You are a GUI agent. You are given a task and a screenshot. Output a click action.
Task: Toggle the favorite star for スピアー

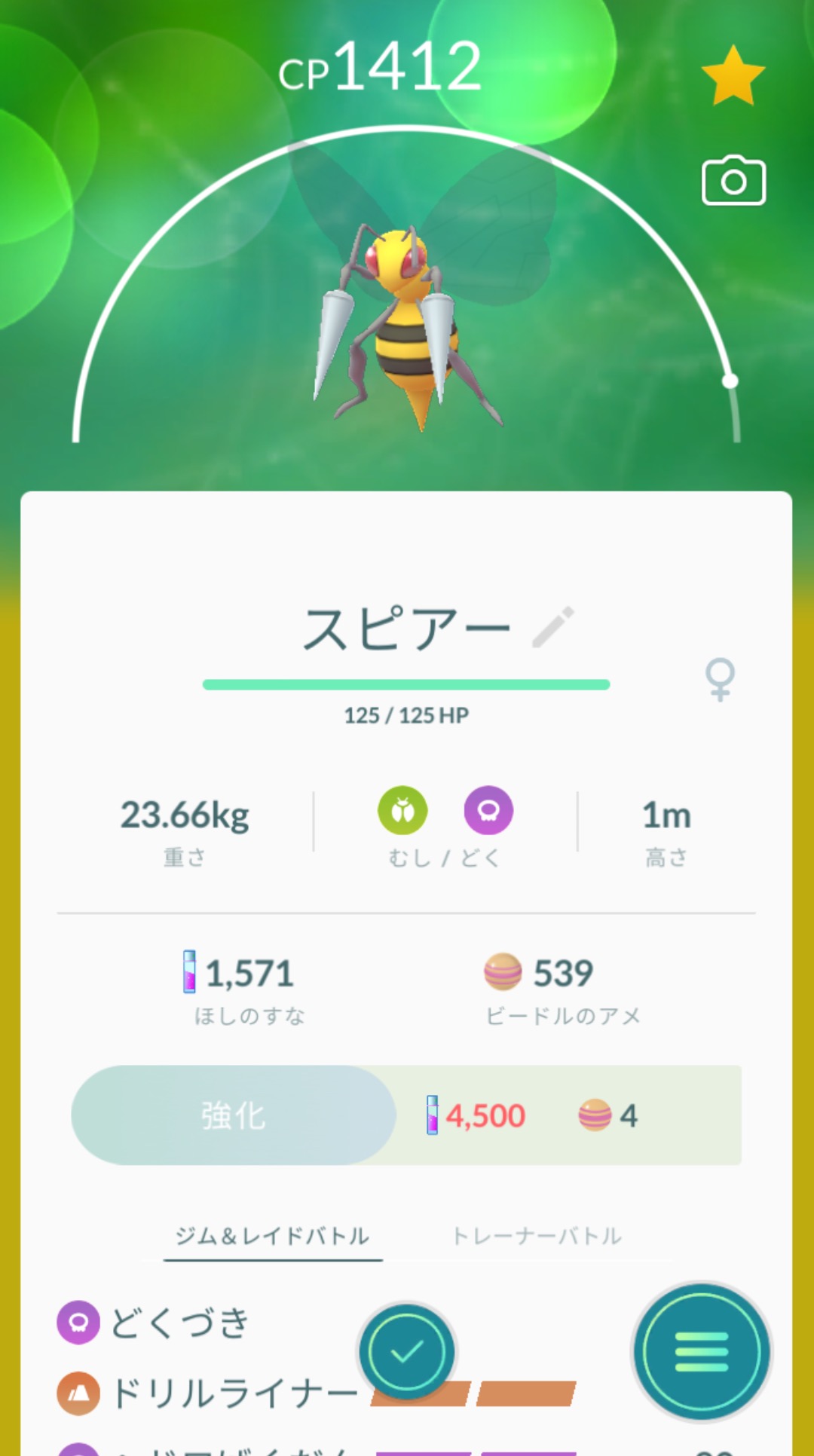pos(733,75)
